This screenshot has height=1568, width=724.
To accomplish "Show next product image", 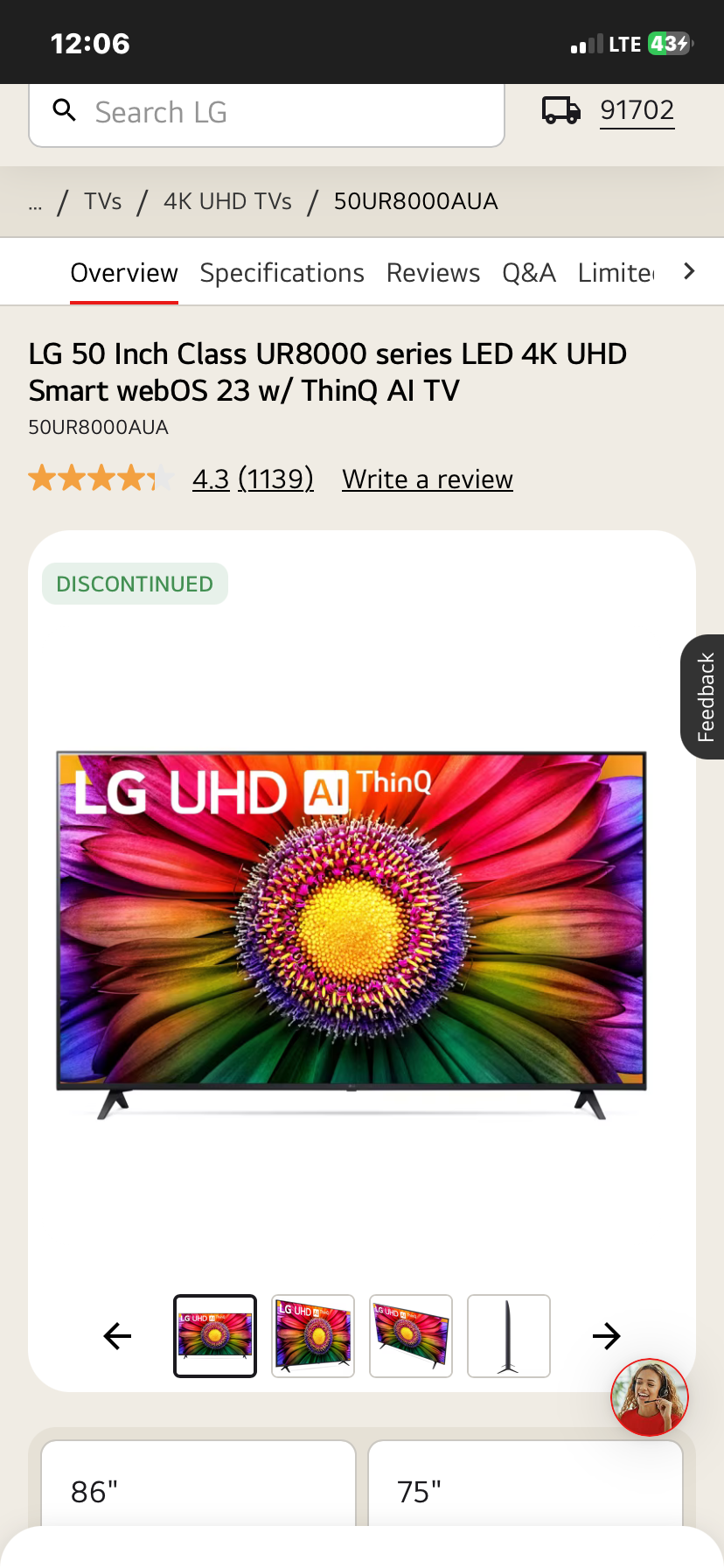I will pyautogui.click(x=606, y=1336).
